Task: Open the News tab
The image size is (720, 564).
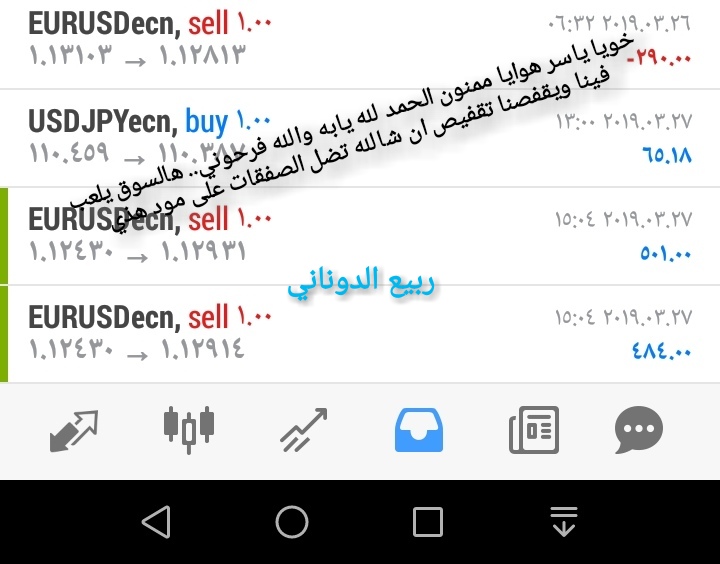Action: coord(534,430)
